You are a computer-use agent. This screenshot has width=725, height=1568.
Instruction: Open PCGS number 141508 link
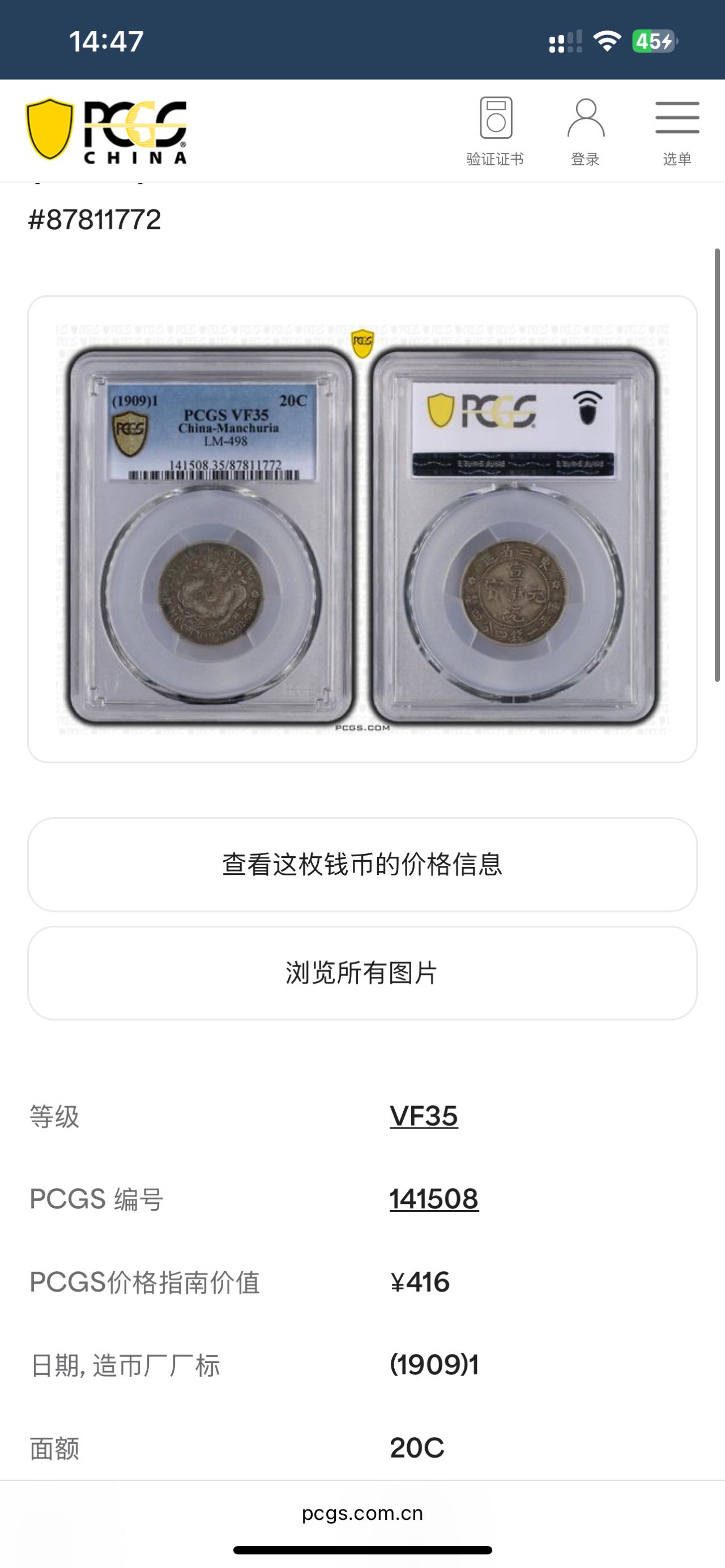434,1199
